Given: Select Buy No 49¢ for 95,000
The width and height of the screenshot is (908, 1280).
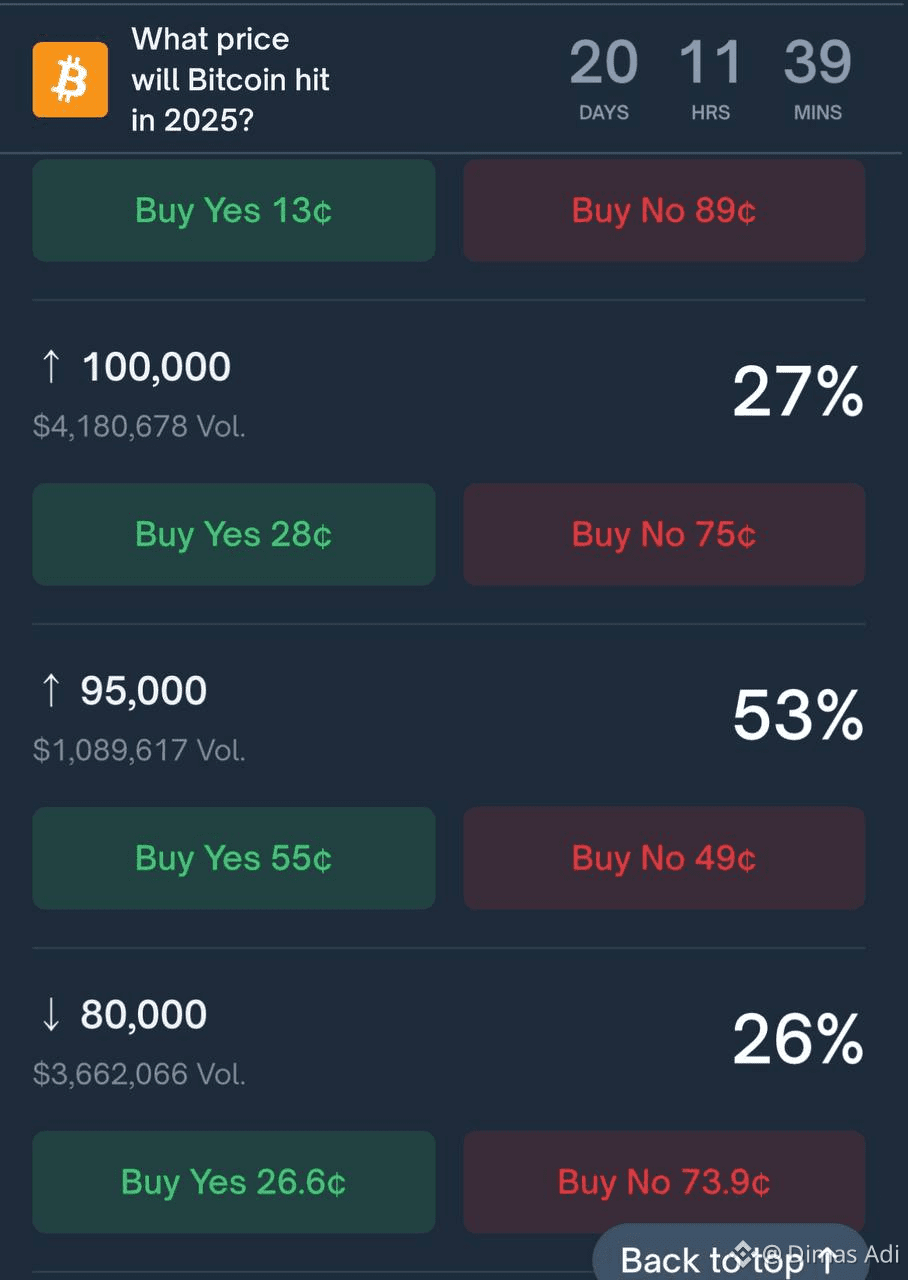Looking at the screenshot, I should pos(664,858).
